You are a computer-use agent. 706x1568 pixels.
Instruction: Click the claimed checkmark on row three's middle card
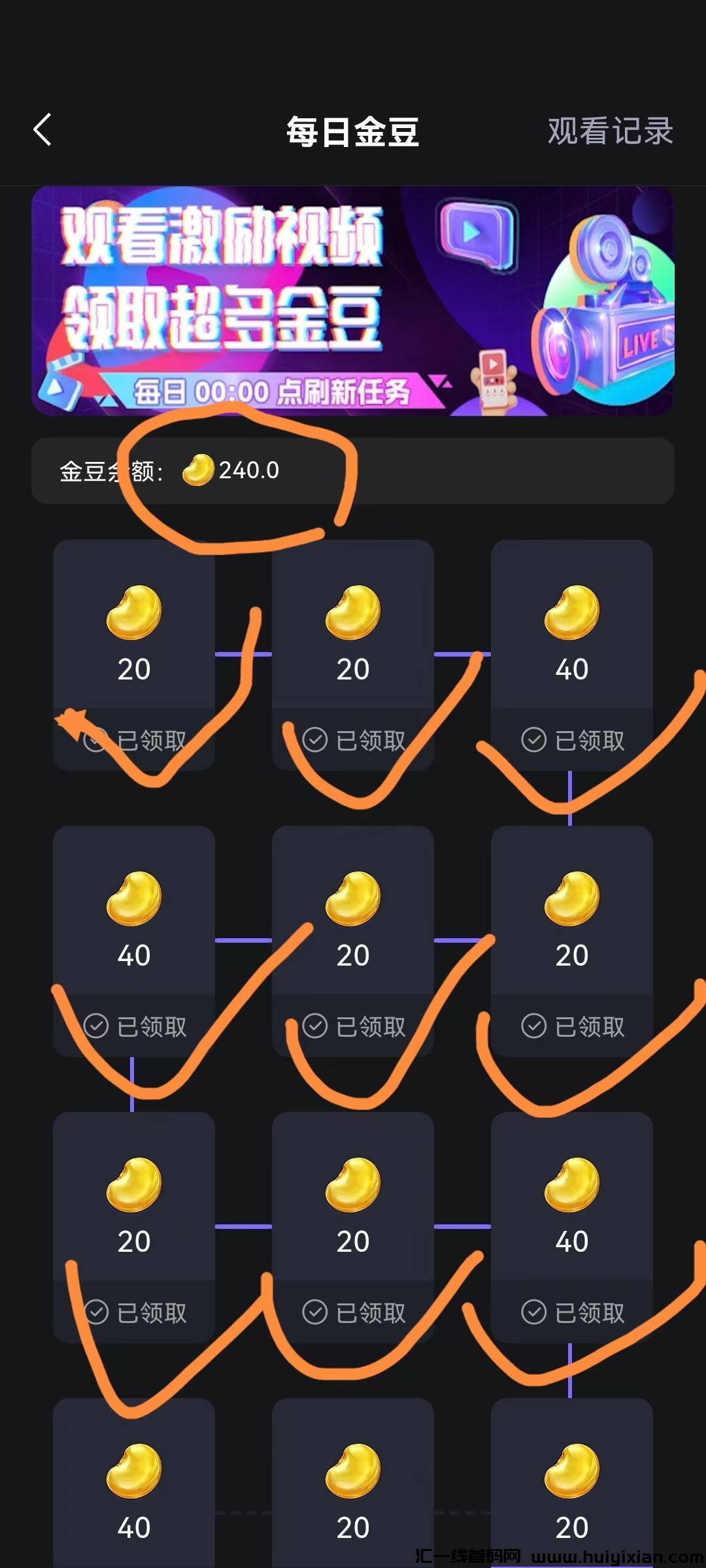pyautogui.click(x=316, y=1312)
